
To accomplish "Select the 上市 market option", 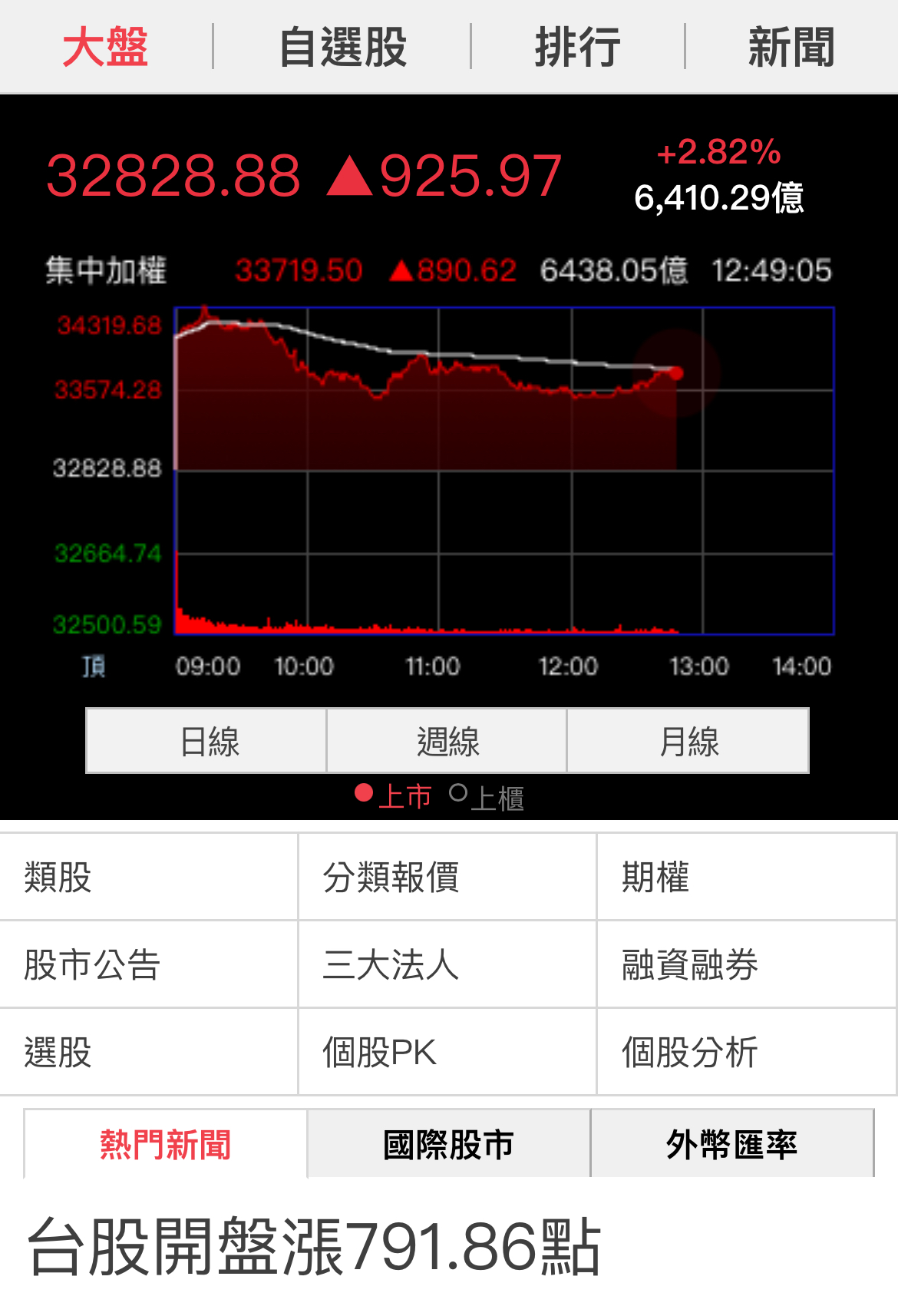I will click(x=394, y=796).
